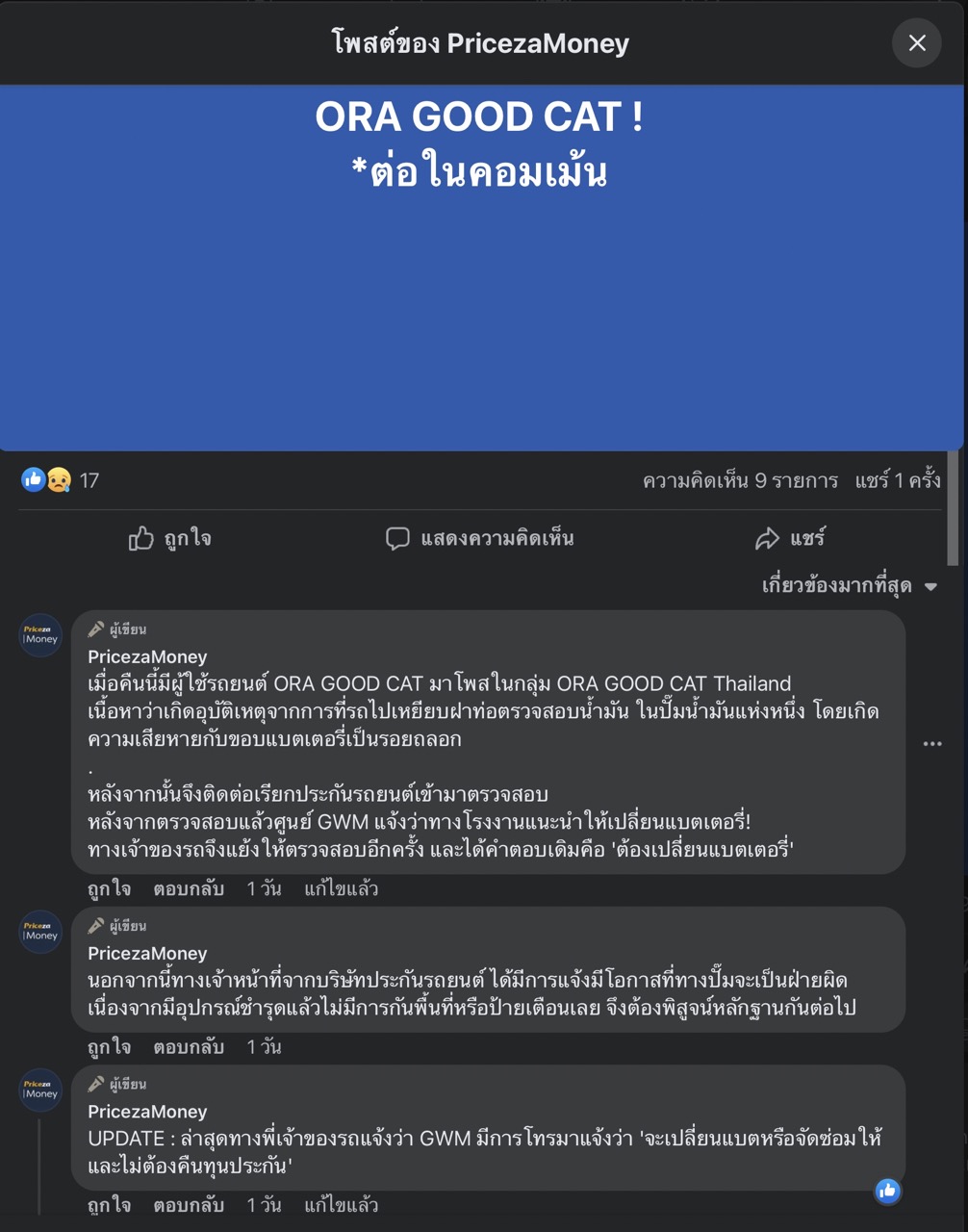The height and width of the screenshot is (1232, 968).
Task: Like the ORA GOOD CAT post
Action: 170,538
